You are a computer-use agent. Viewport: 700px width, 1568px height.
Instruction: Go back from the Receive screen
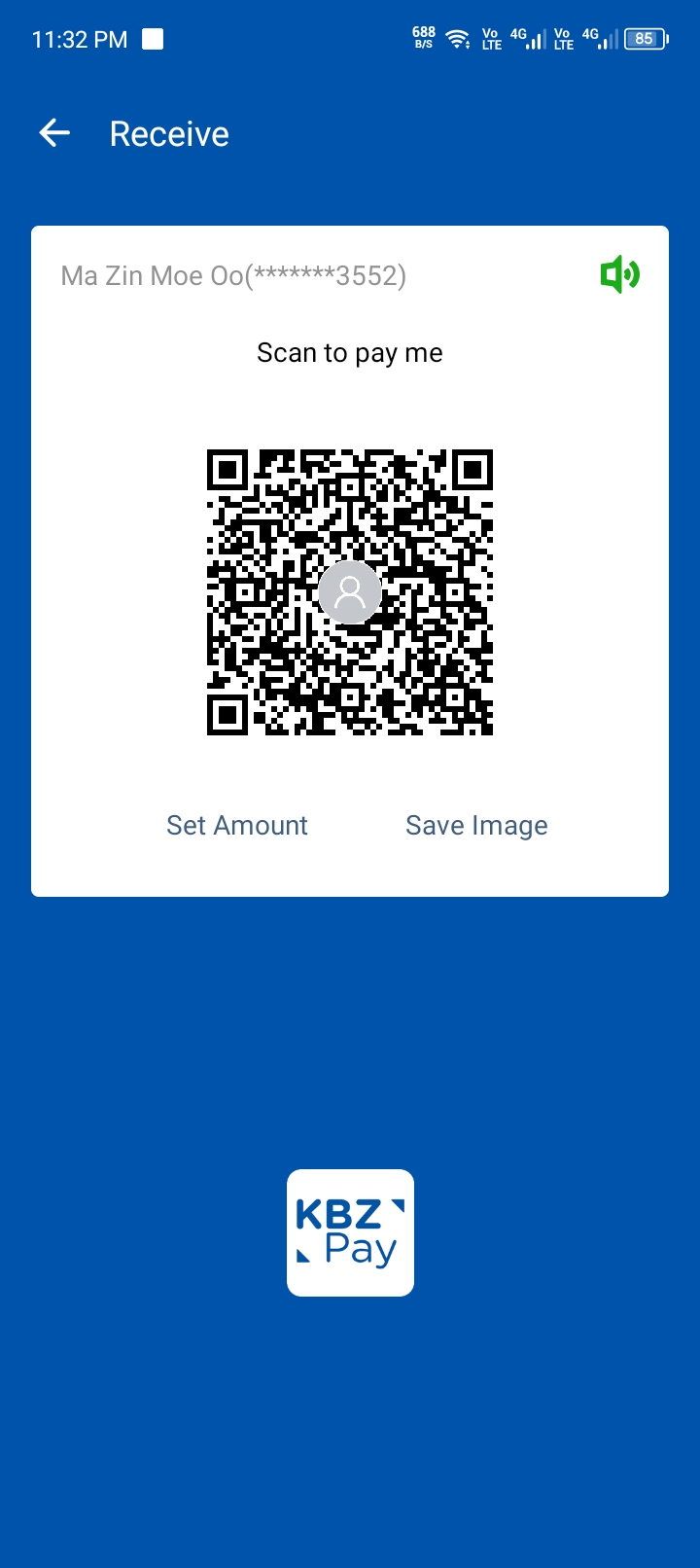click(x=54, y=133)
